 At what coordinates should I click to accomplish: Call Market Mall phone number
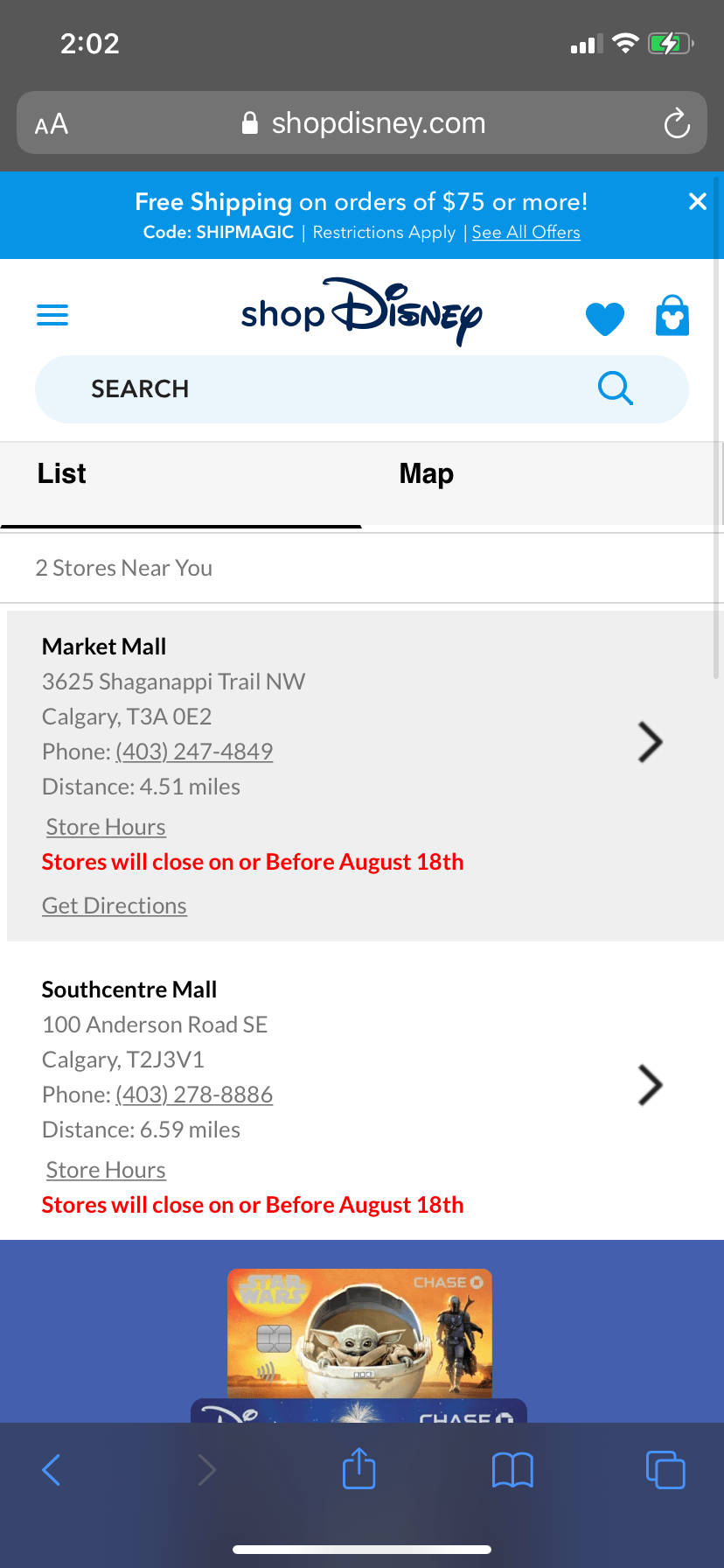[x=194, y=752]
